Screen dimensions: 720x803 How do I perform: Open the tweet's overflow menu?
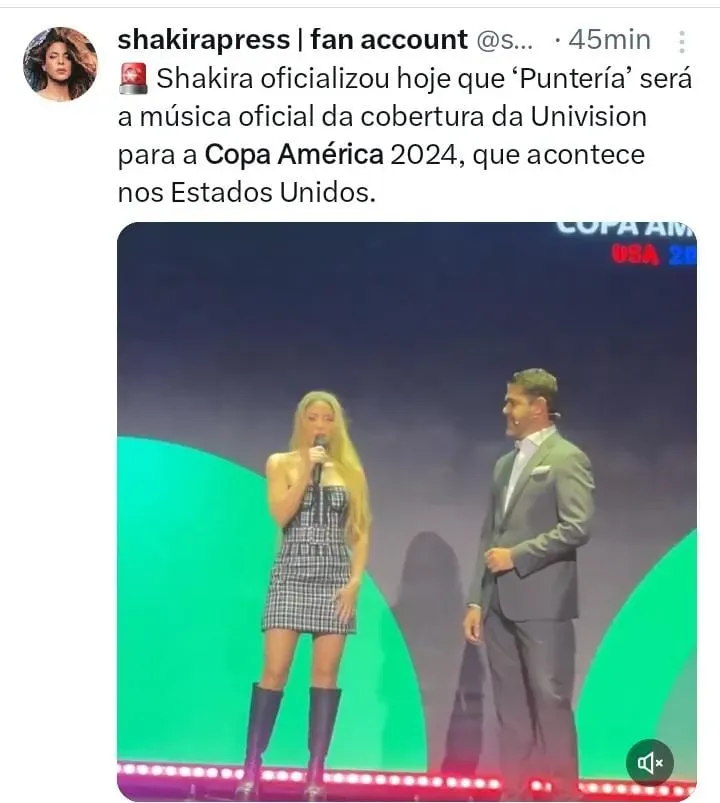[x=682, y=41]
